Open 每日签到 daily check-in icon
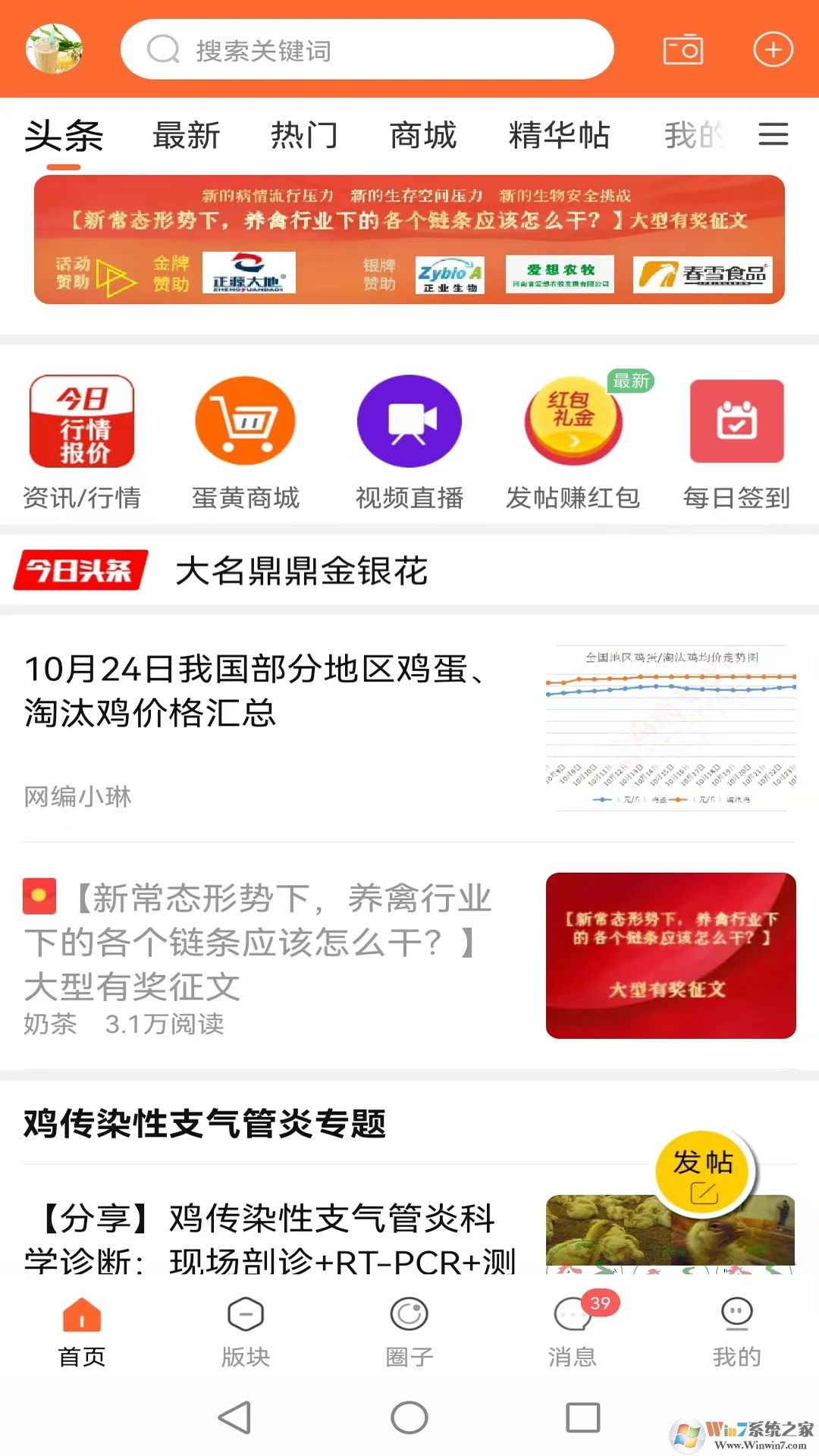Image resolution: width=819 pixels, height=1456 pixels. (x=735, y=423)
